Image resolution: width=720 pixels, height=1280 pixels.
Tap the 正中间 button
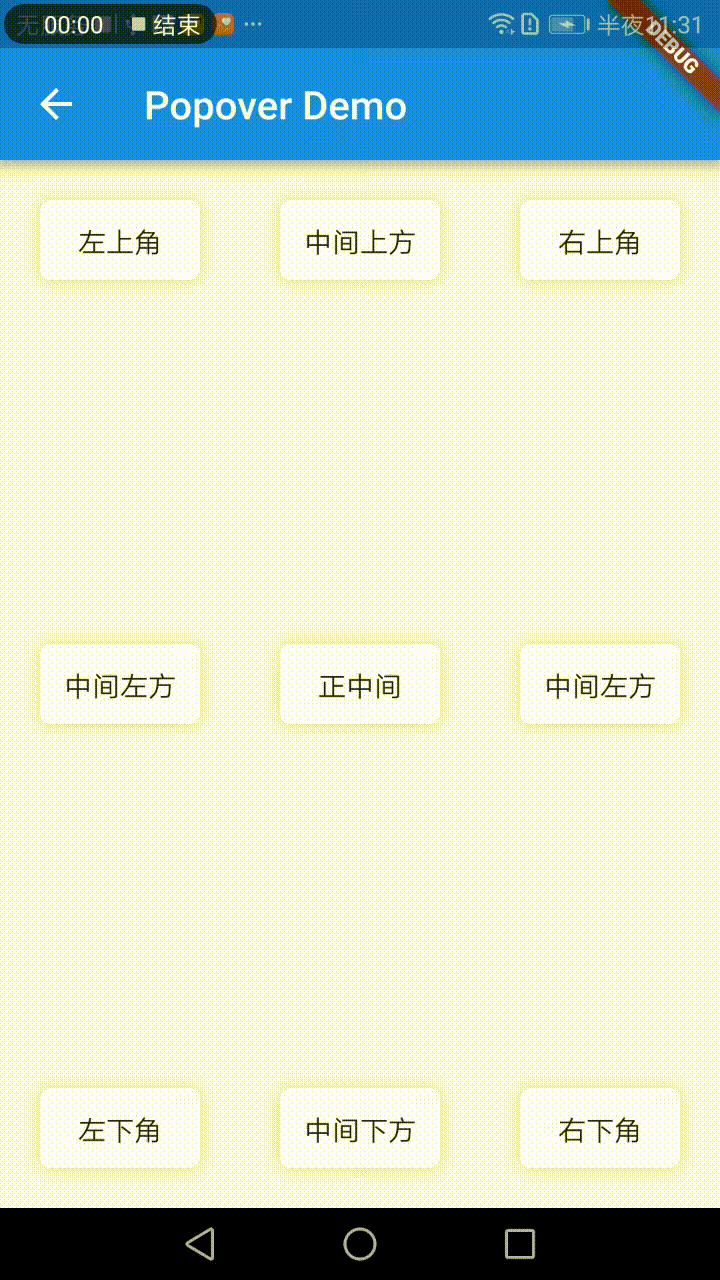coord(360,684)
